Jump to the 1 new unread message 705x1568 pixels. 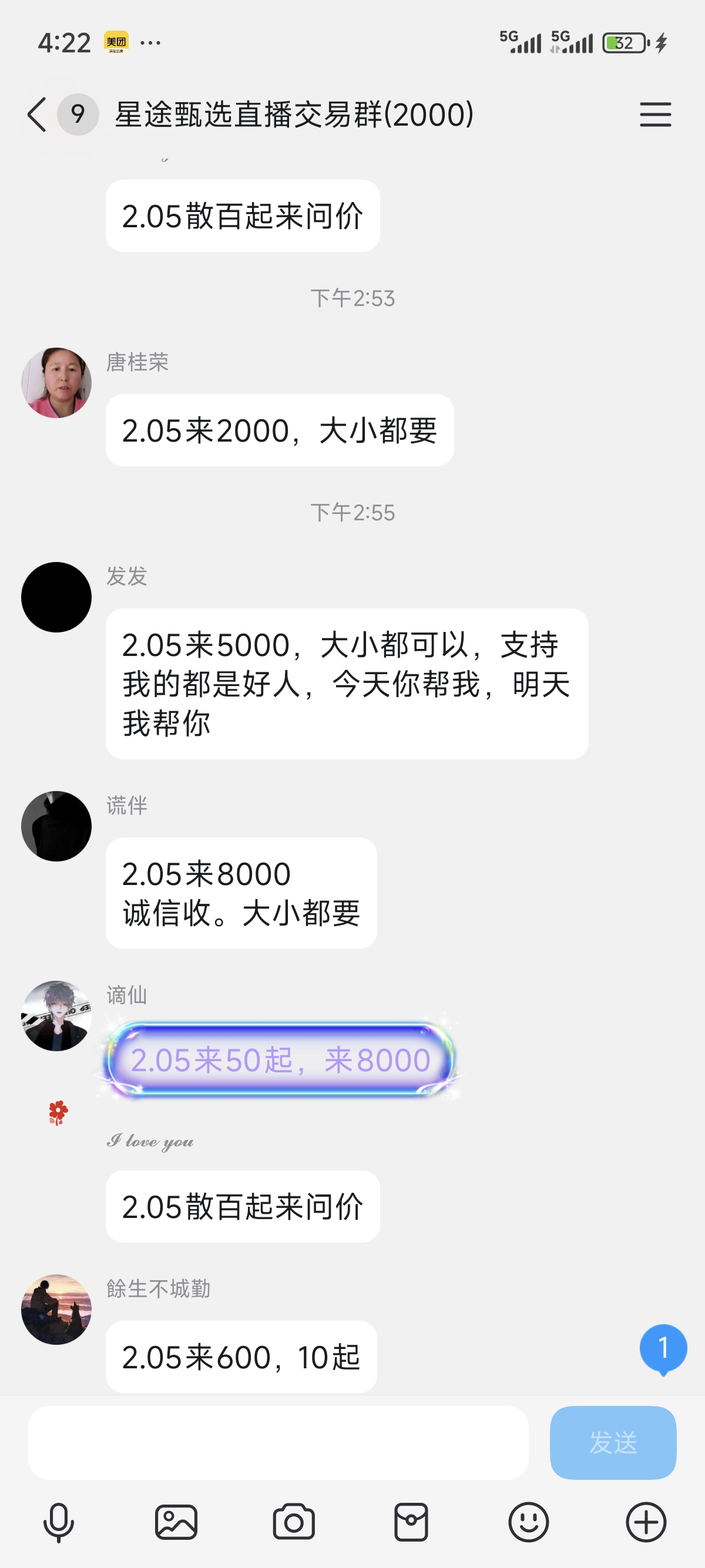point(663,1348)
